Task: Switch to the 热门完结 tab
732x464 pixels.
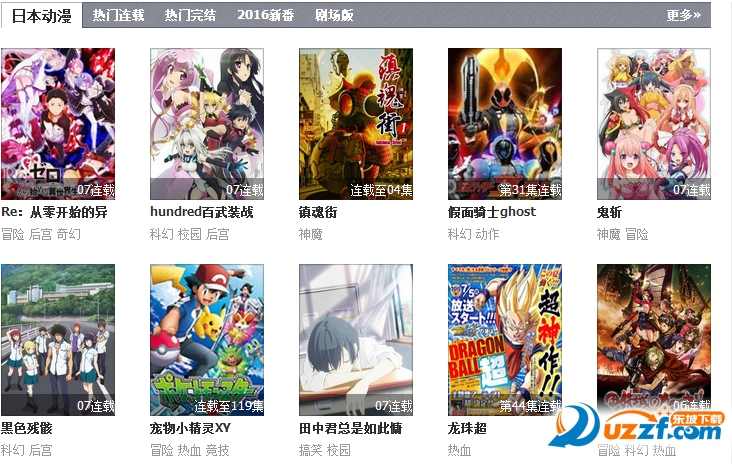Action: (x=190, y=15)
